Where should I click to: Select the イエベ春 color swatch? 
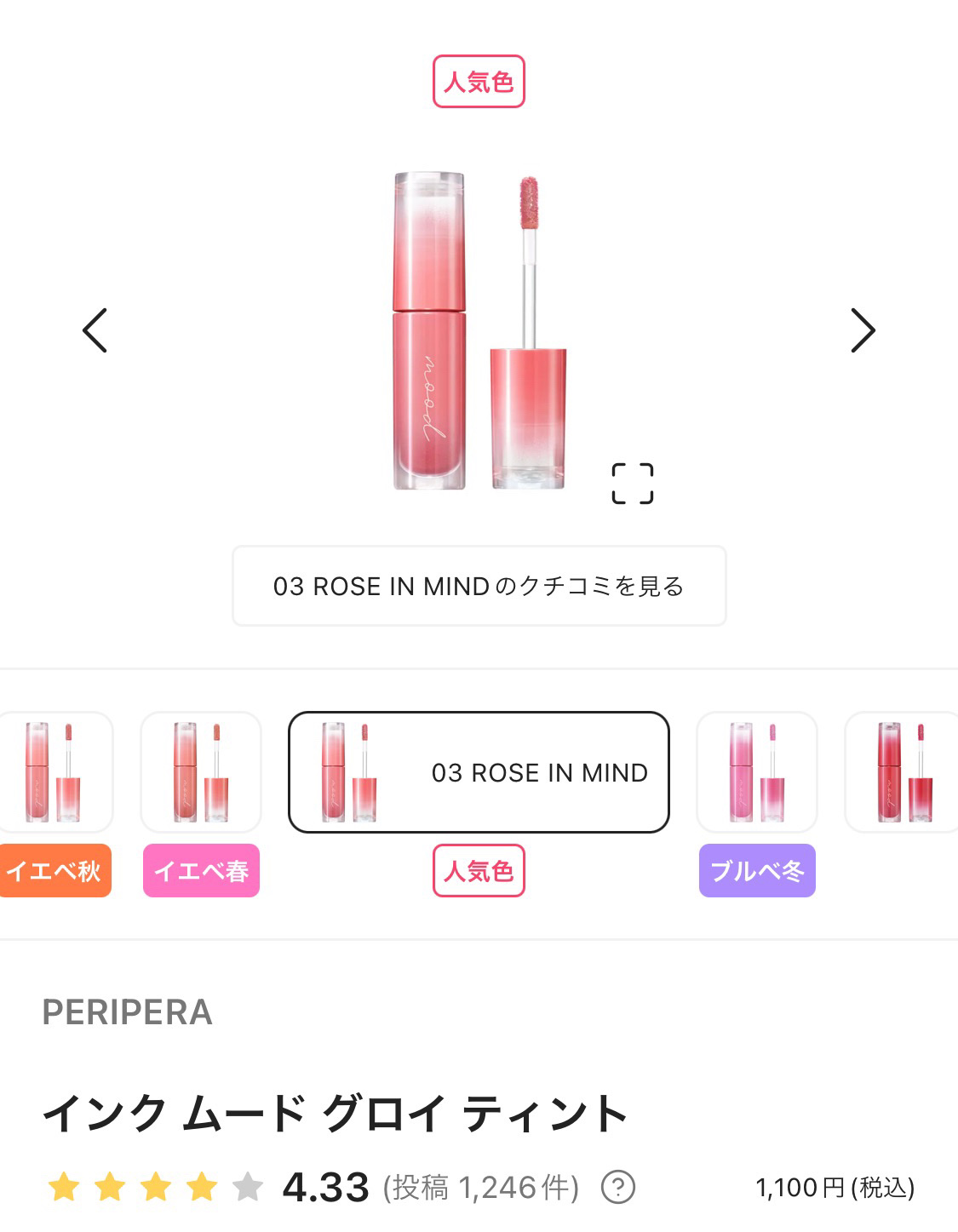point(201,771)
